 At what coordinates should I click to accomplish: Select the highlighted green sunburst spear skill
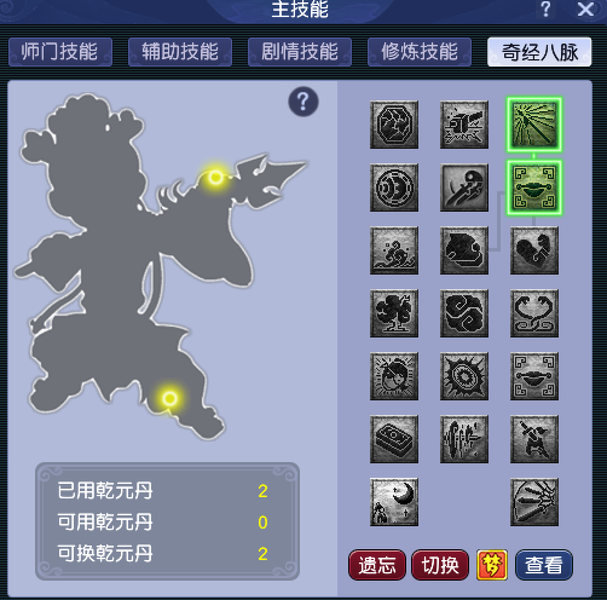(534, 125)
